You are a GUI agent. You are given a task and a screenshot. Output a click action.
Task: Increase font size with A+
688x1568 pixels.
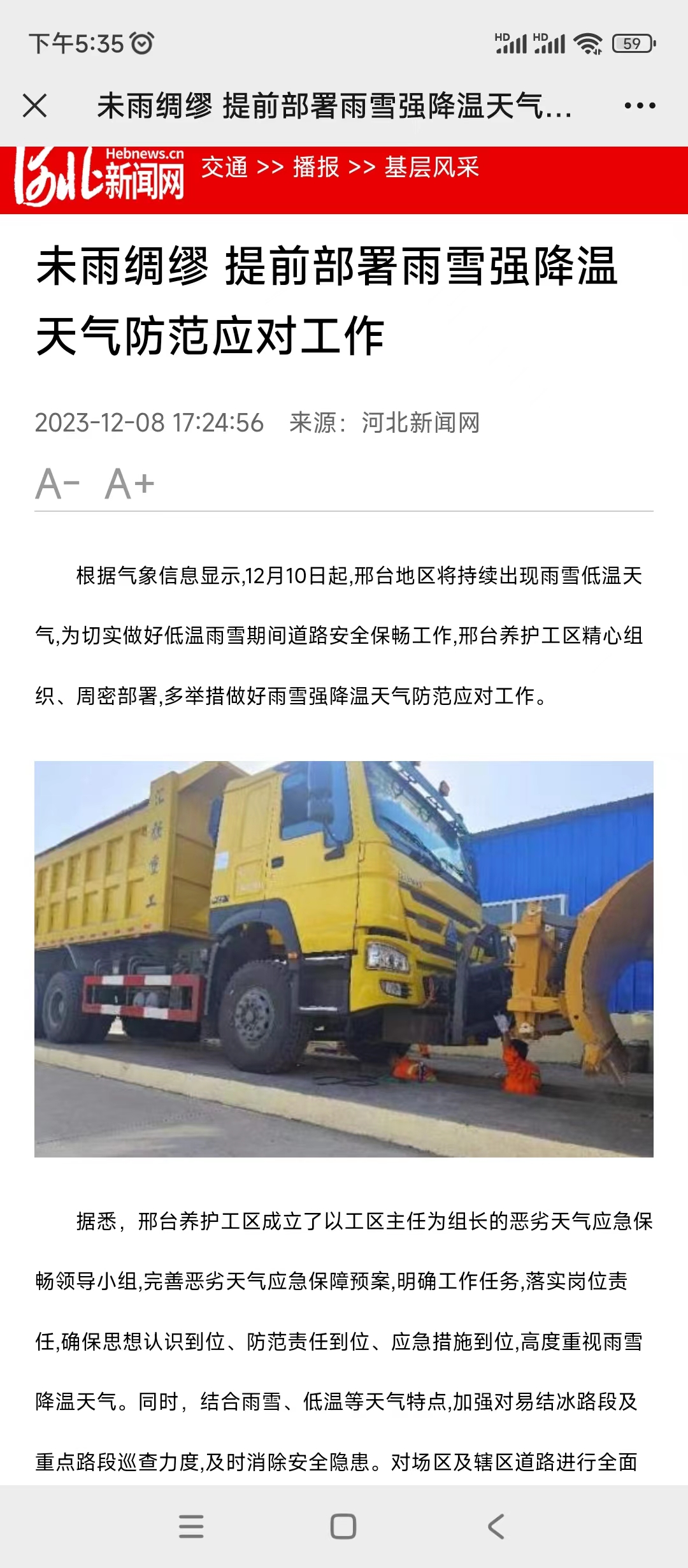(129, 484)
